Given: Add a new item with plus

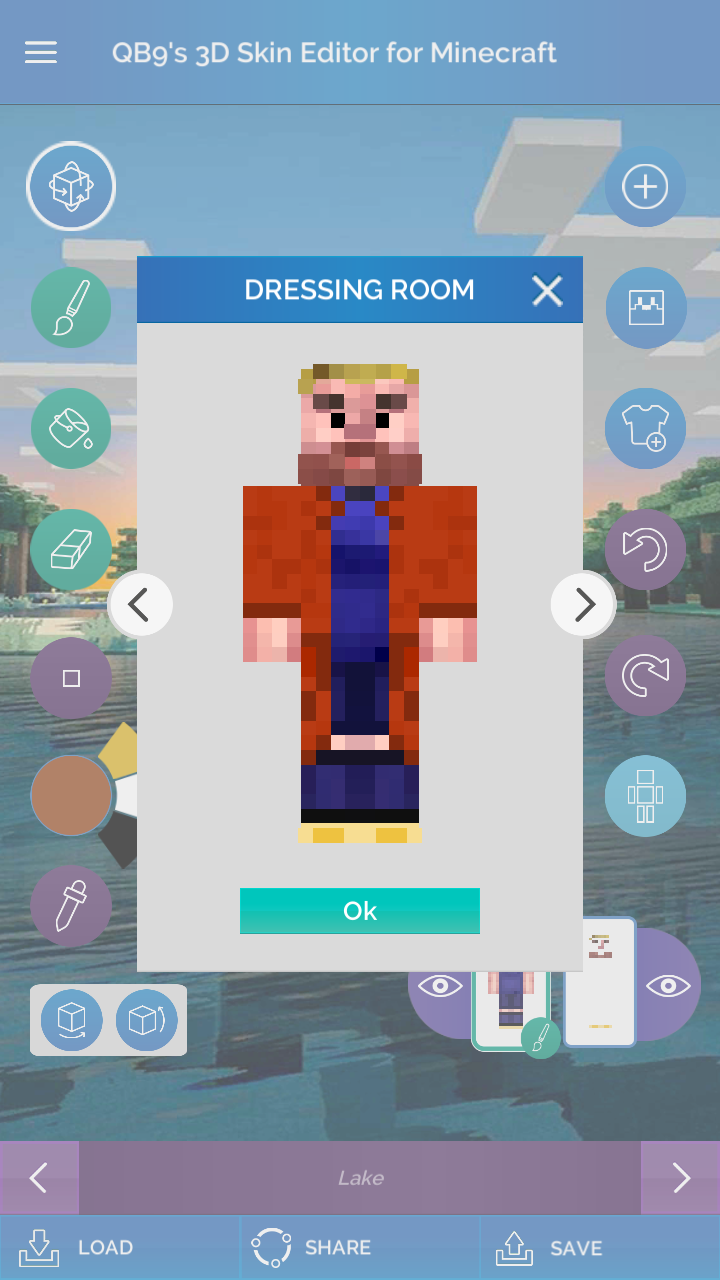Looking at the screenshot, I should point(645,186).
